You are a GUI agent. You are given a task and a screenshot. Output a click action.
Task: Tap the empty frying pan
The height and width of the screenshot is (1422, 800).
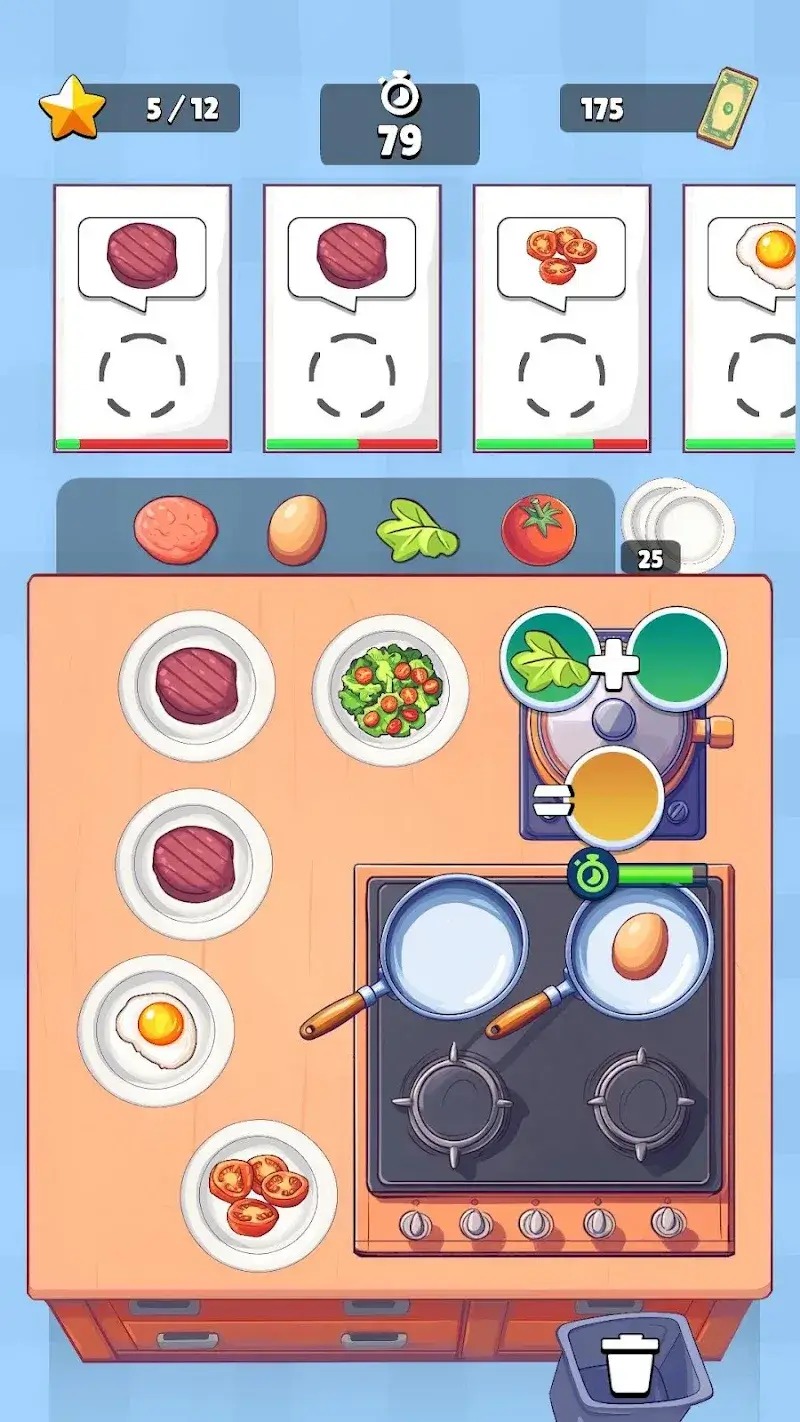[453, 948]
